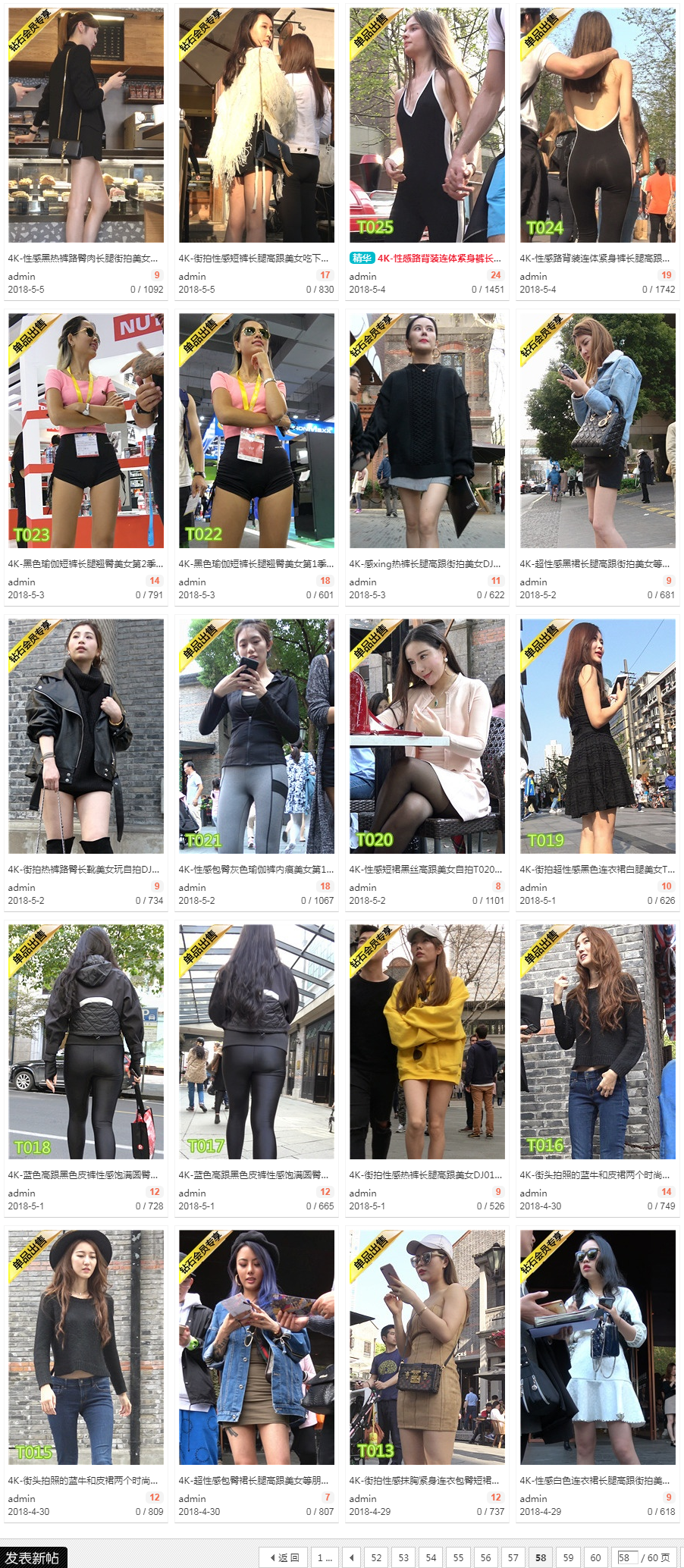Open page 55
Screen dimensions: 684x1568
click(458, 1557)
